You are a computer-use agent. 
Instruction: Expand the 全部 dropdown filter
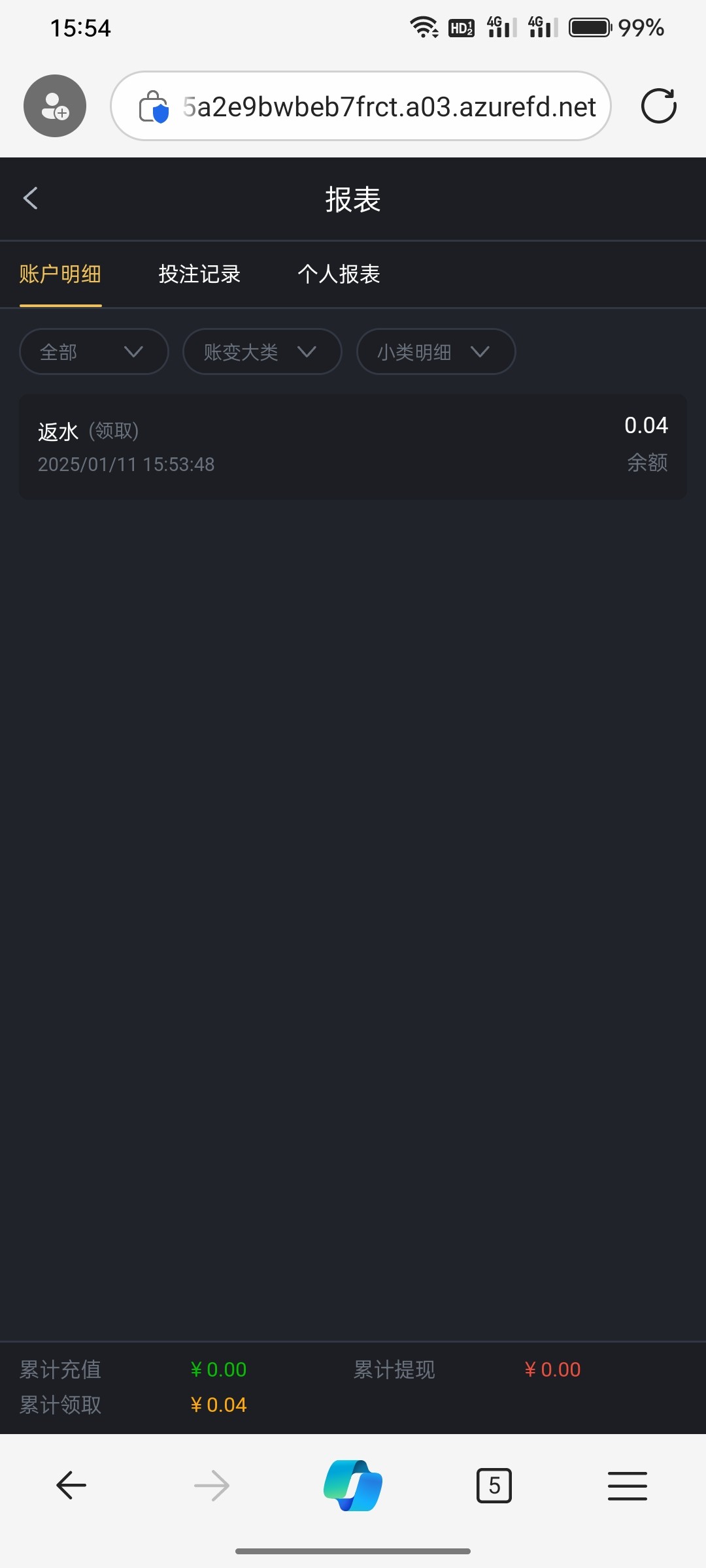93,351
